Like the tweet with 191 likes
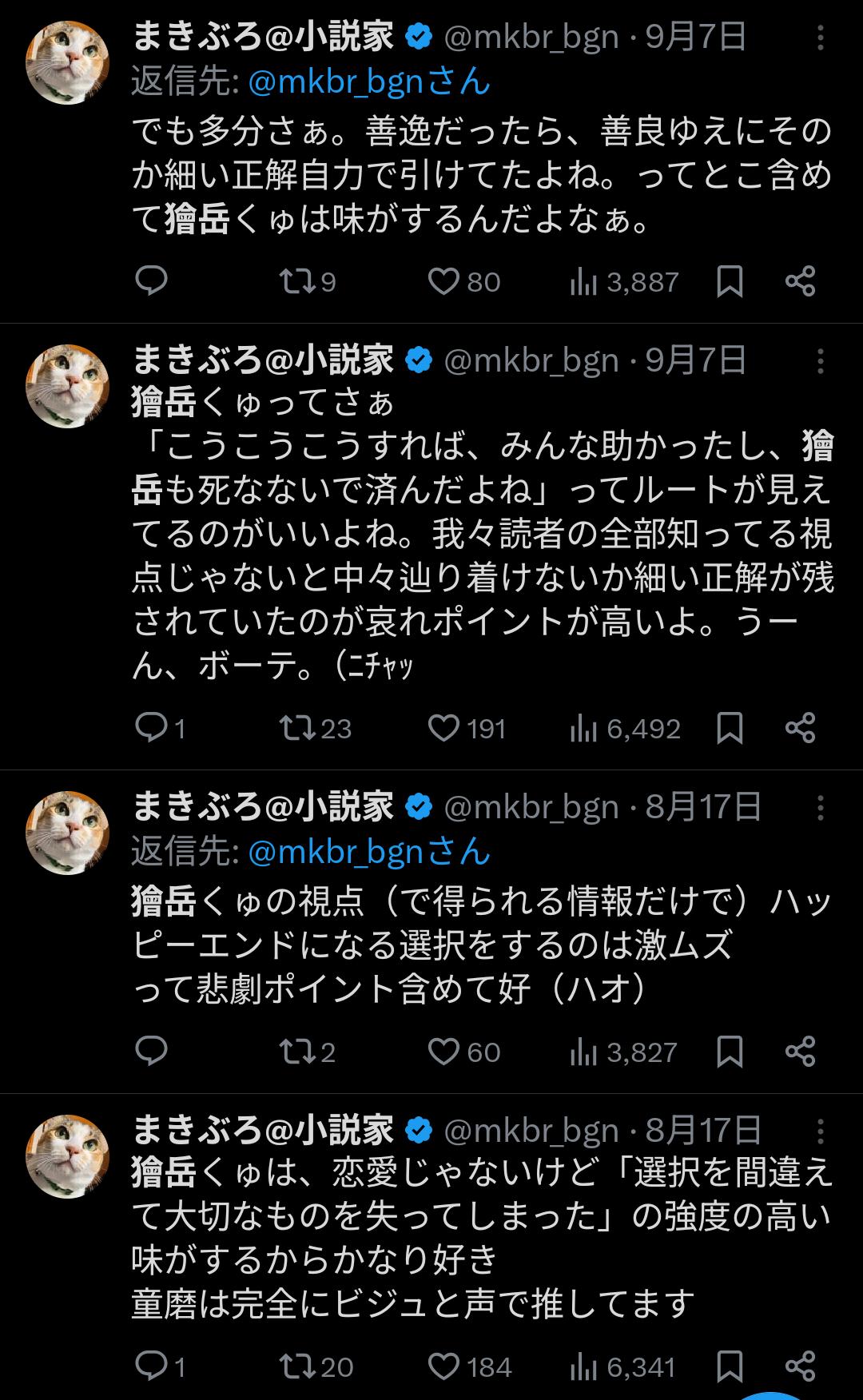863x1400 pixels. pos(444,728)
